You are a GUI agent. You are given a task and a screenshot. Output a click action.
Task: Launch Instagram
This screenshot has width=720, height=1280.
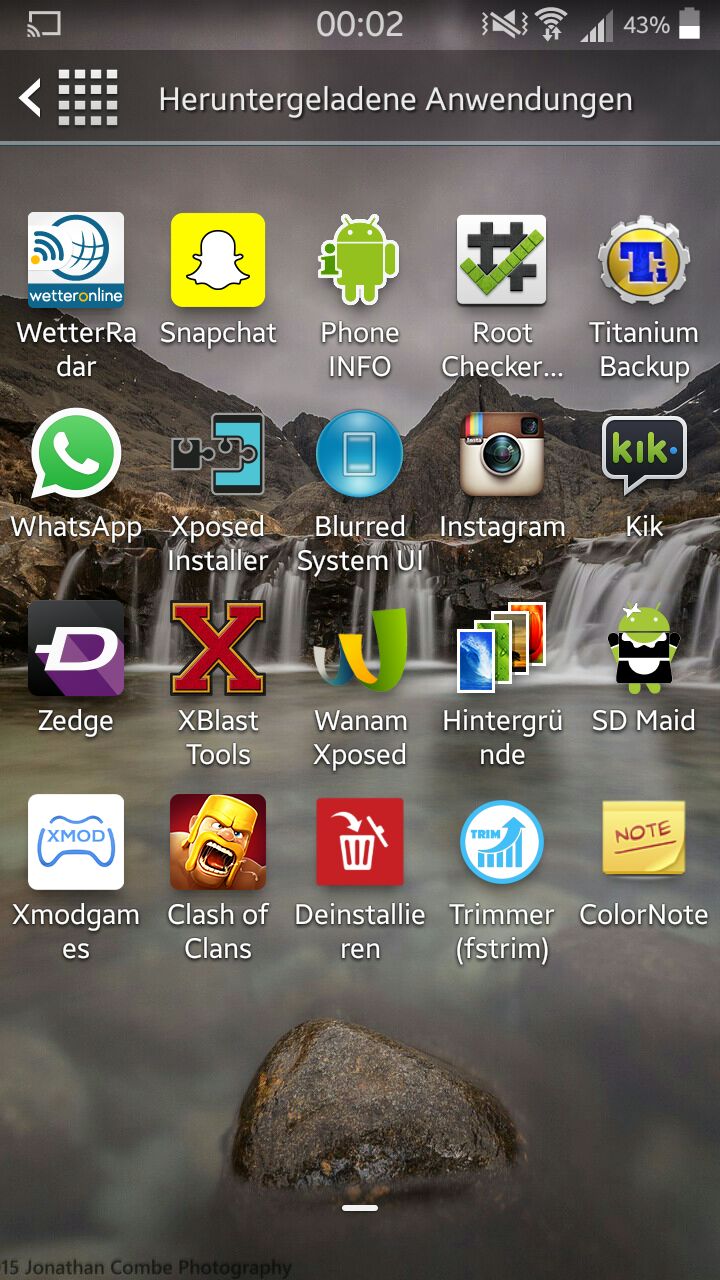[x=502, y=454]
